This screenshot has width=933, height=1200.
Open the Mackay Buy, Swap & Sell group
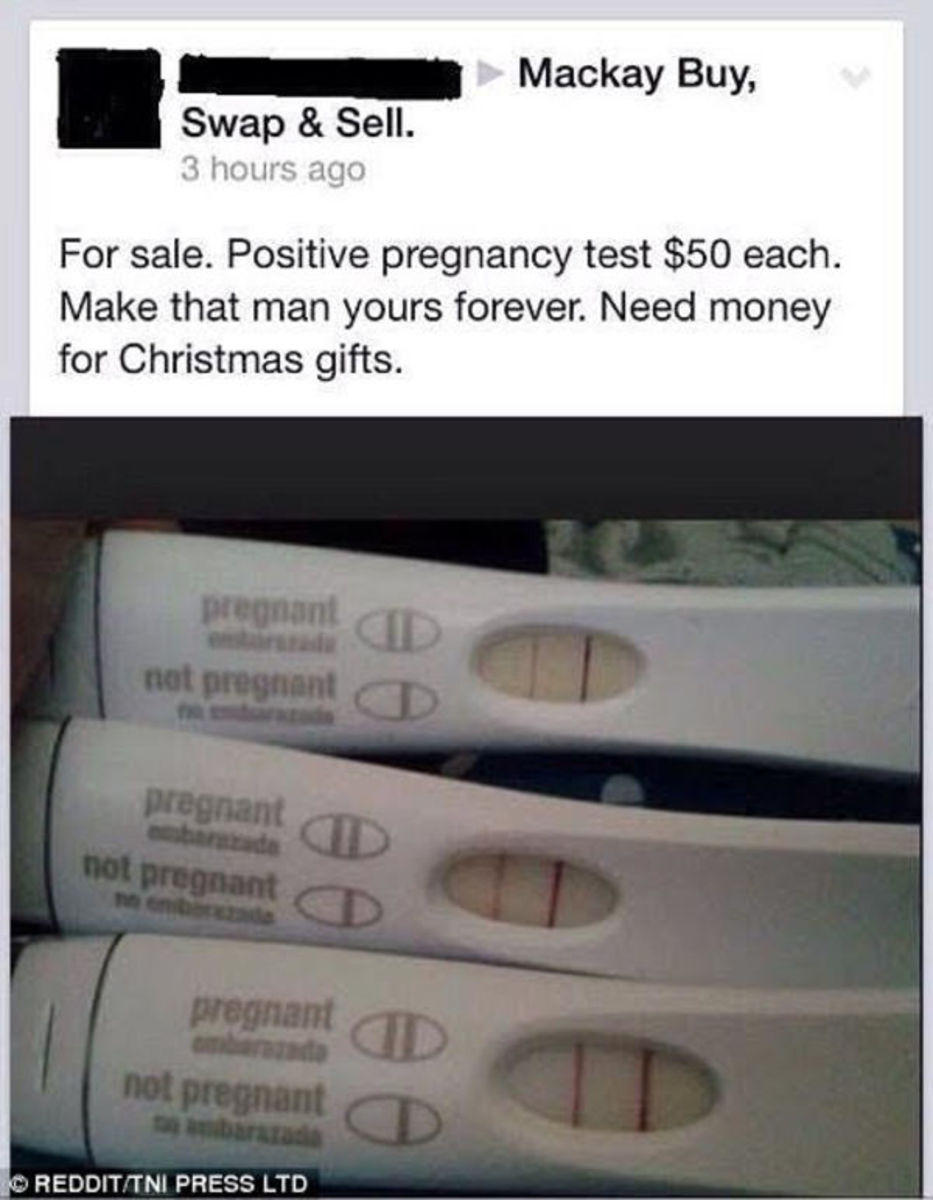pos(635,73)
